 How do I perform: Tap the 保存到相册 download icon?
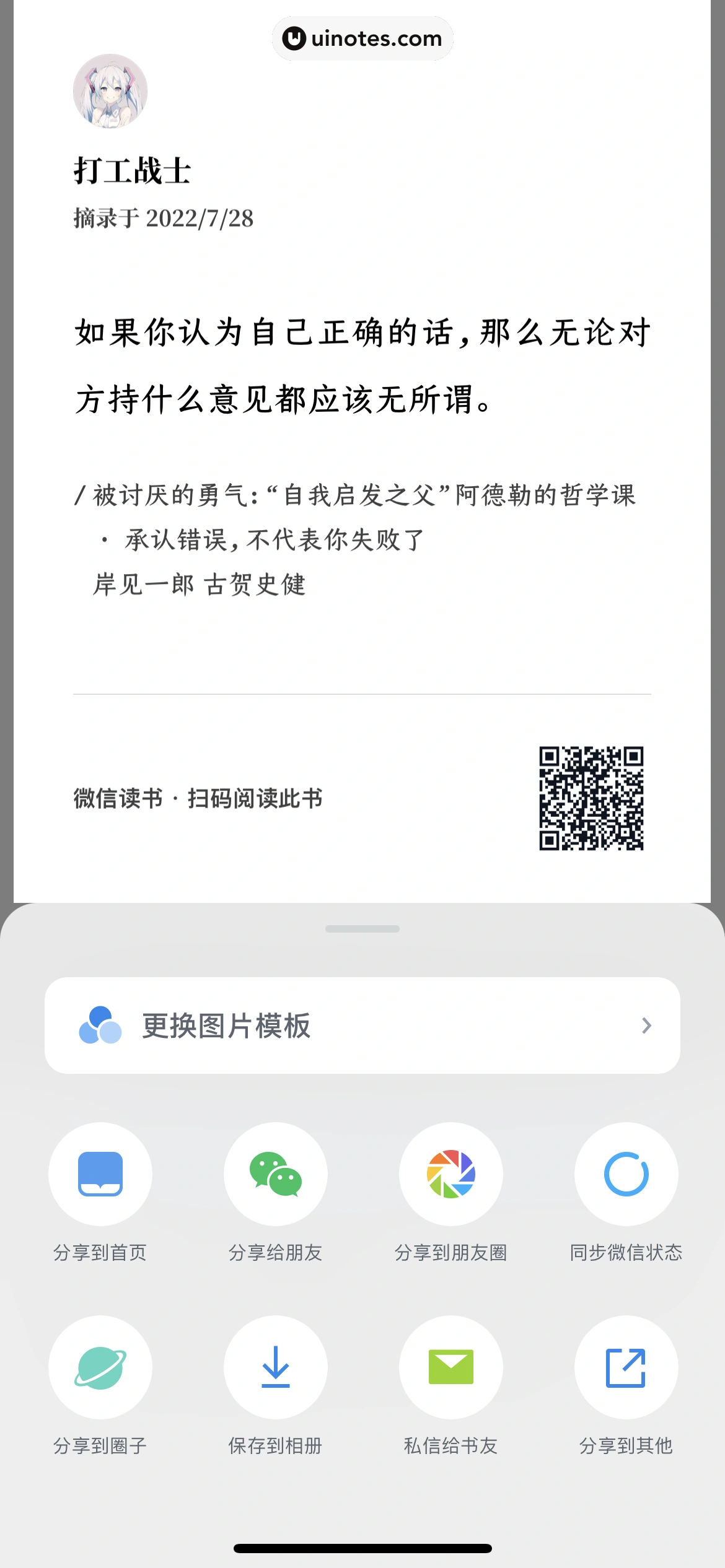pos(276,1369)
